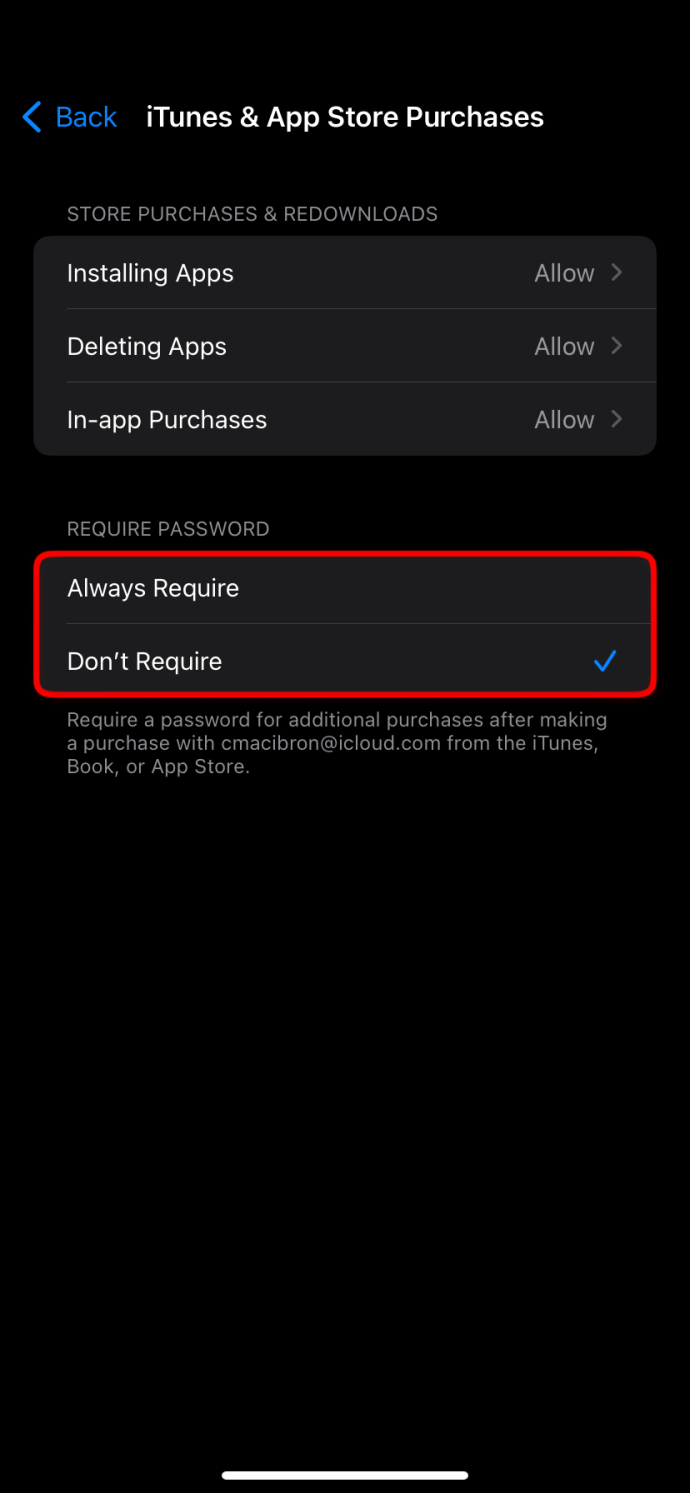690x1493 pixels.
Task: Open the In-app Purchases setting
Action: click(x=344, y=420)
